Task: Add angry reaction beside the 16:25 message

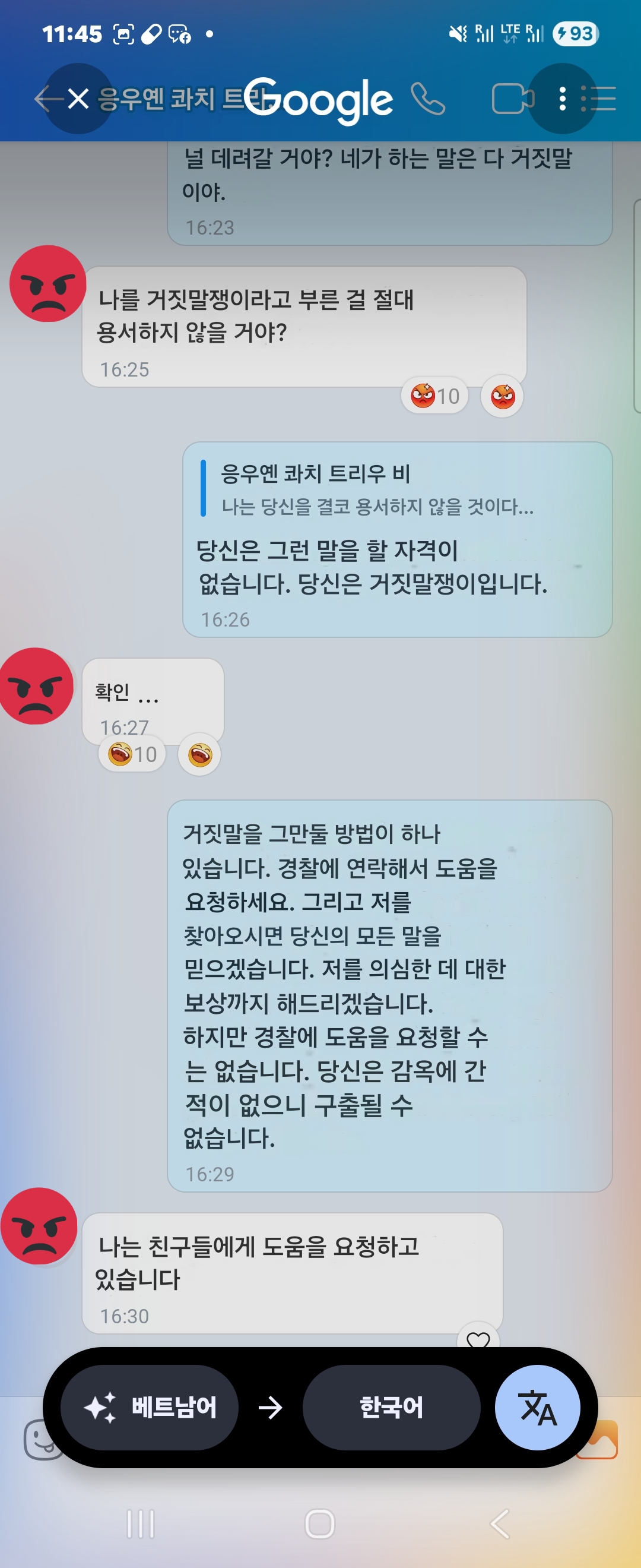Action: [502, 396]
